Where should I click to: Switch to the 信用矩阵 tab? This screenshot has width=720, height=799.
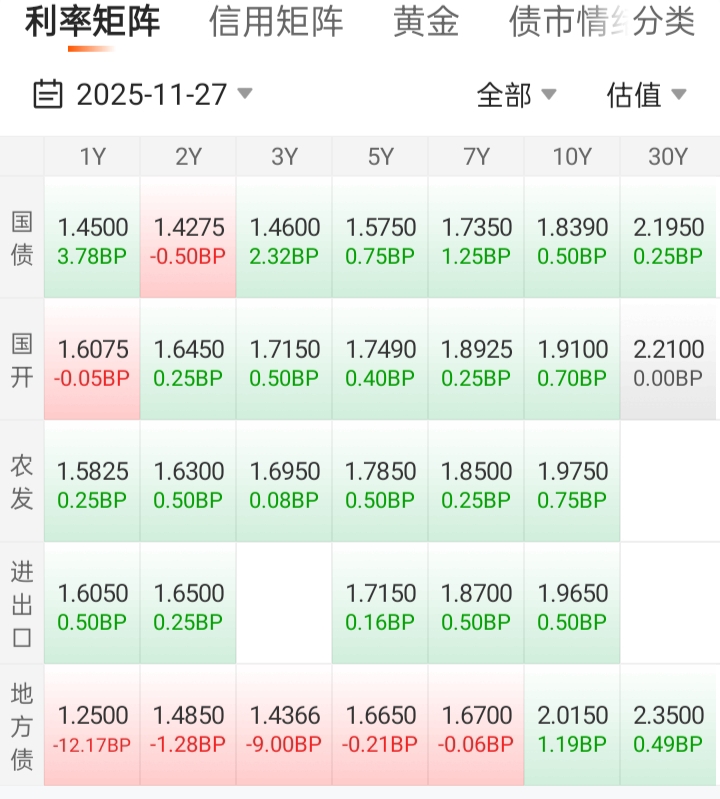tap(276, 22)
